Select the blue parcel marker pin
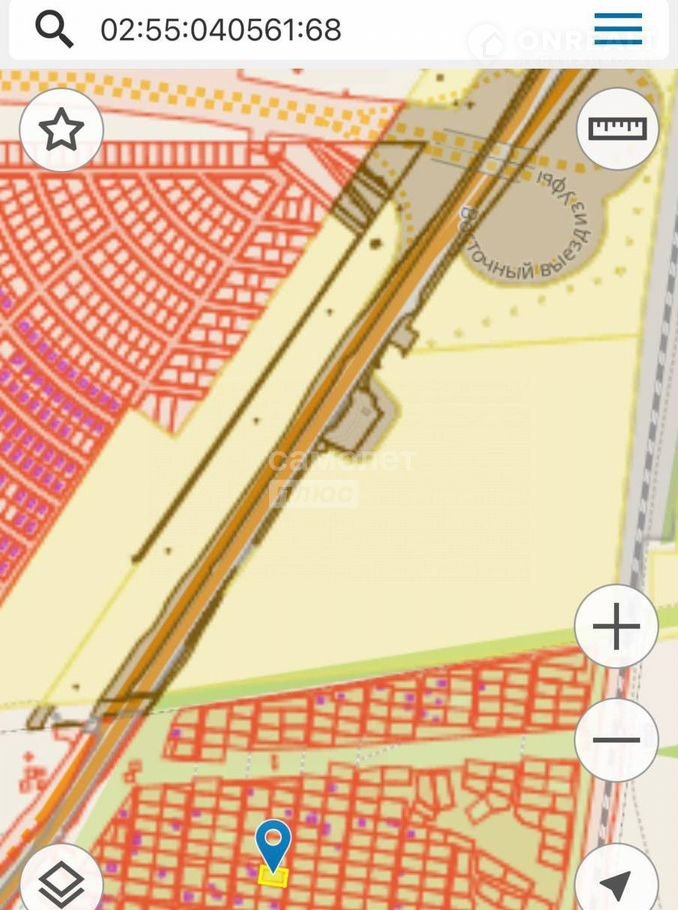678x910 pixels. click(x=273, y=844)
